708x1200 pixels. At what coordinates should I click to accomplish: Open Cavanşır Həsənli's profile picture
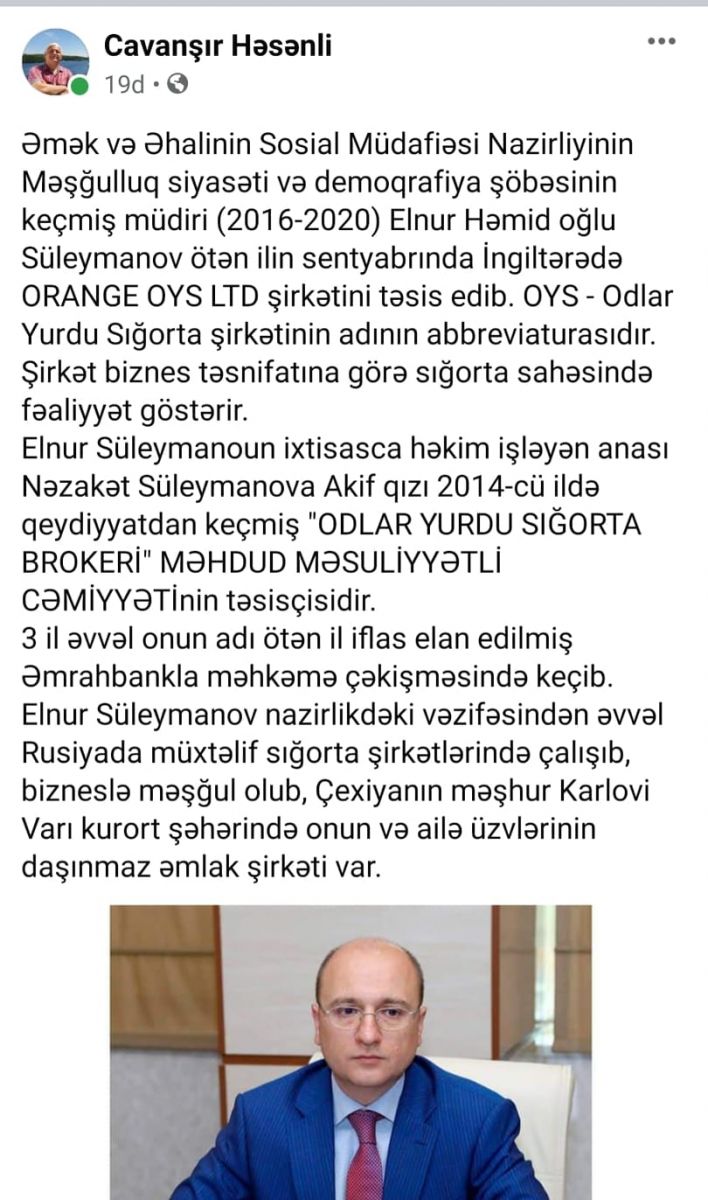tap(54, 62)
